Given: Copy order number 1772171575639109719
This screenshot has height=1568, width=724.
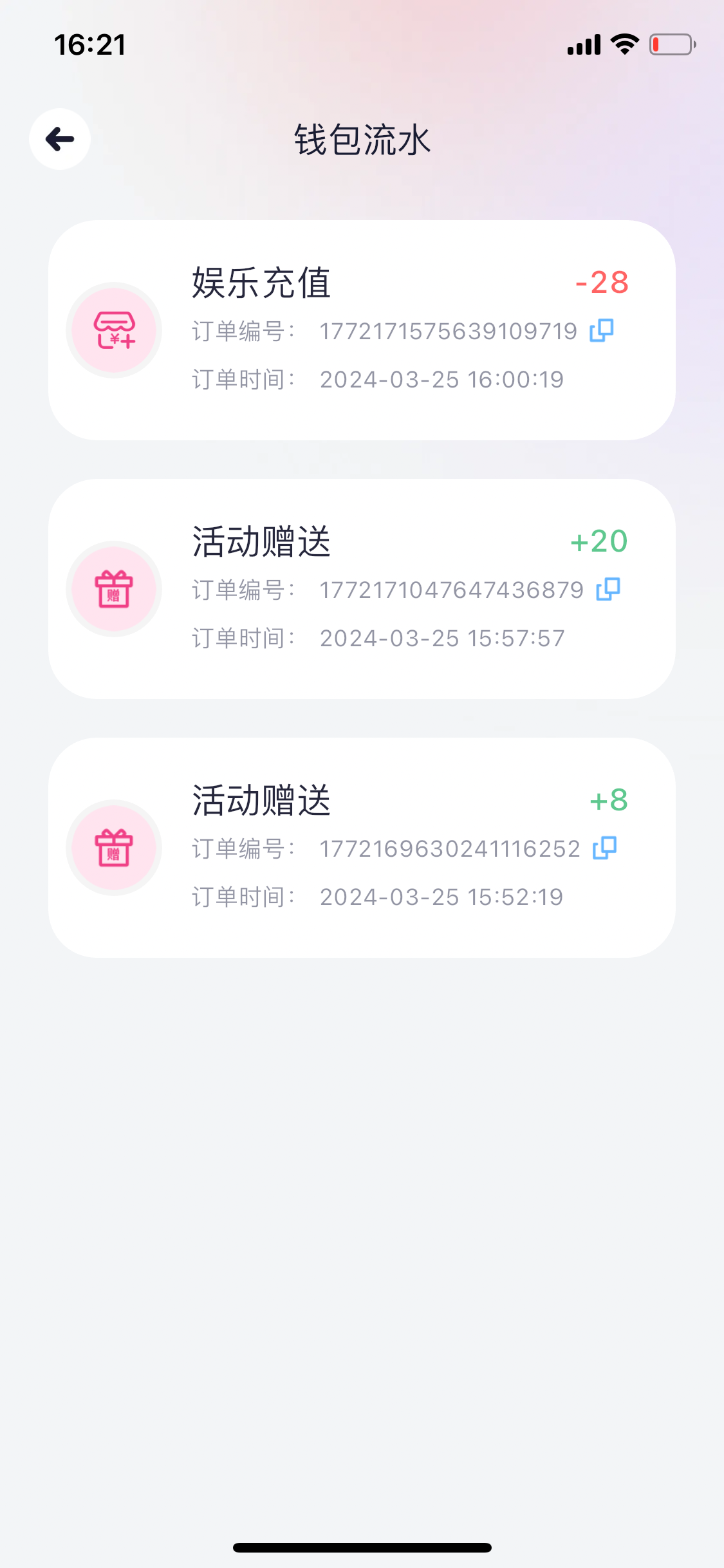Looking at the screenshot, I should tap(602, 331).
